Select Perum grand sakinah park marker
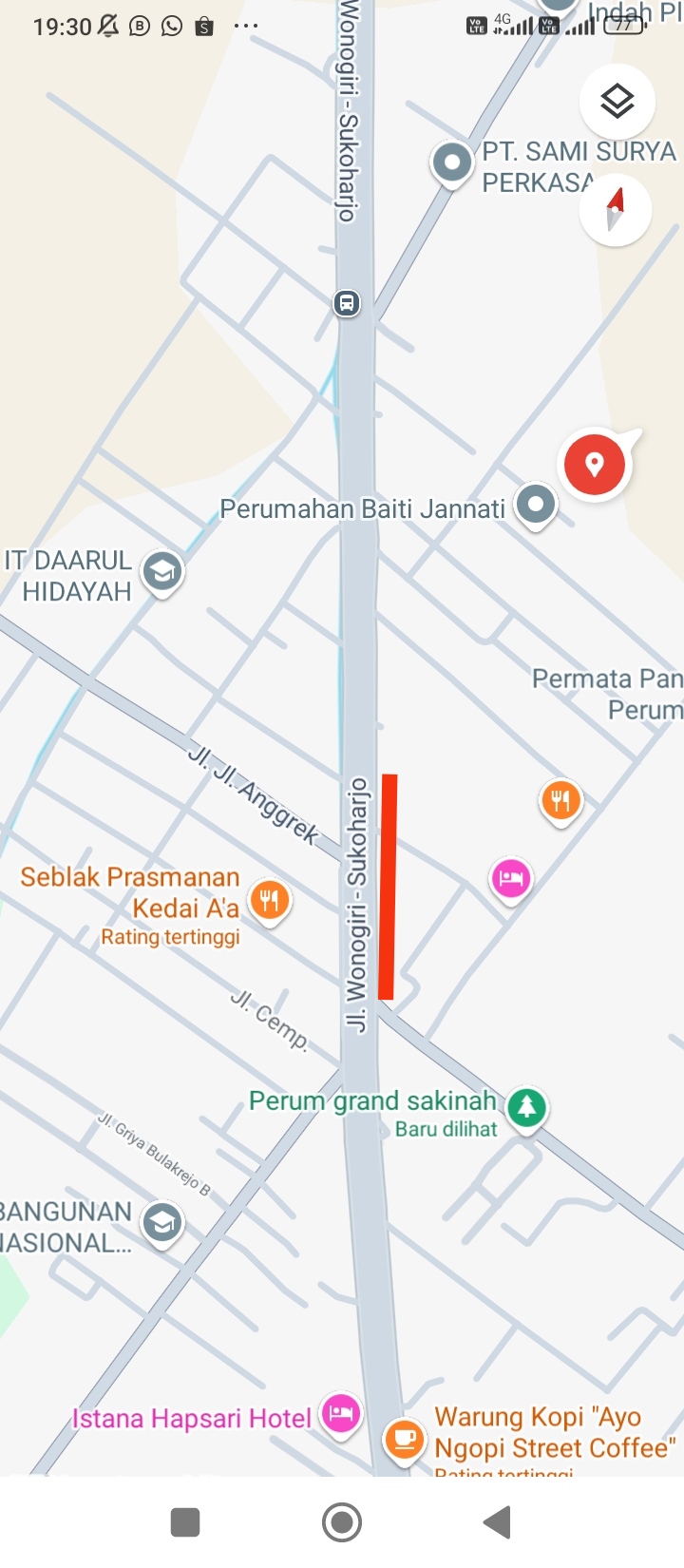Image resolution: width=684 pixels, height=1568 pixels. (x=526, y=1107)
